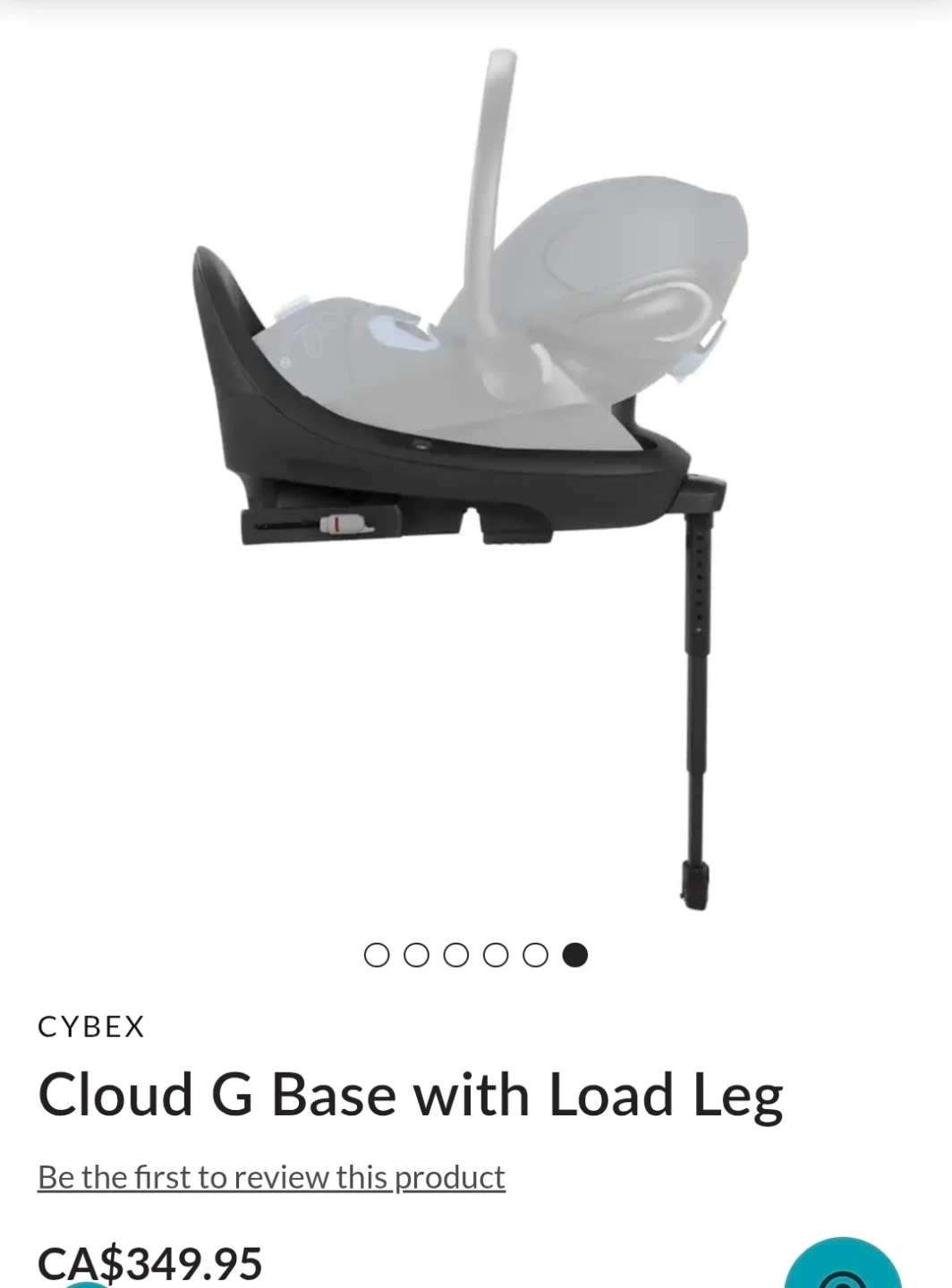Select the third image indicator dot

coord(455,955)
